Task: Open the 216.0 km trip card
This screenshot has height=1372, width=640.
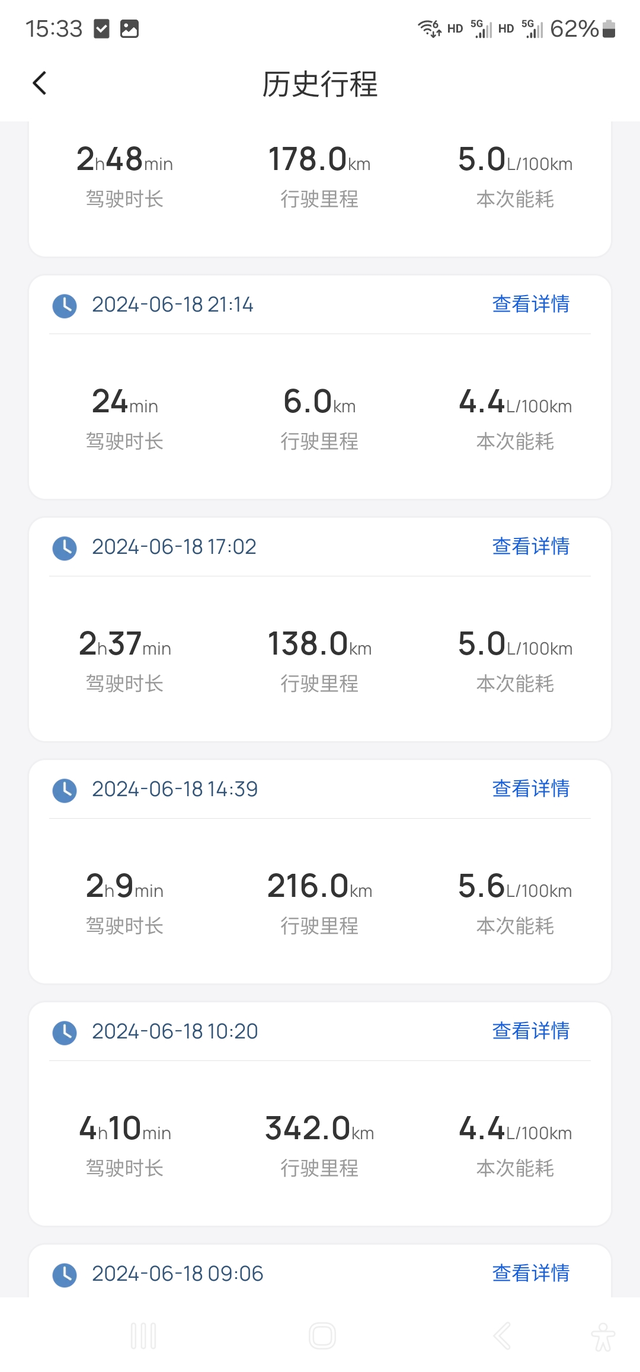Action: click(319, 901)
